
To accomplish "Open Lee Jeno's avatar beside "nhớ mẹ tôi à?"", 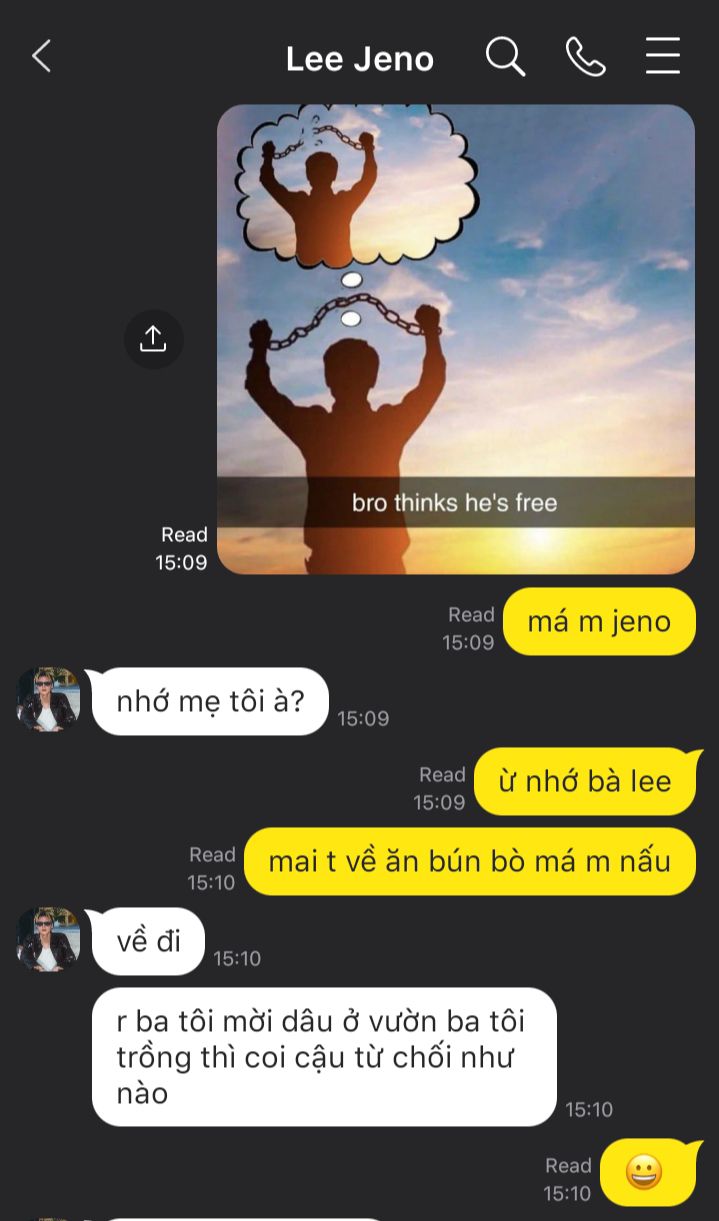I will coord(48,700).
